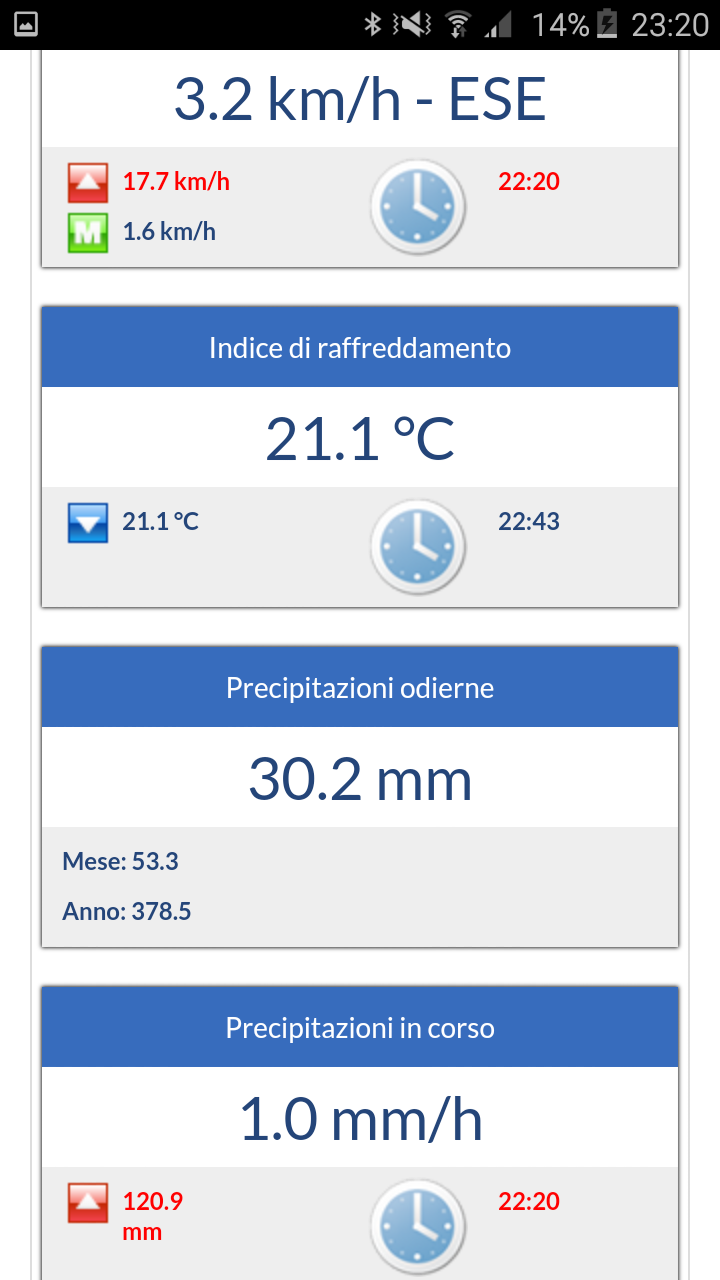Viewport: 720px width, 1280px height.
Task: Open the Precipitazioni odierne card
Action: pyautogui.click(x=360, y=796)
